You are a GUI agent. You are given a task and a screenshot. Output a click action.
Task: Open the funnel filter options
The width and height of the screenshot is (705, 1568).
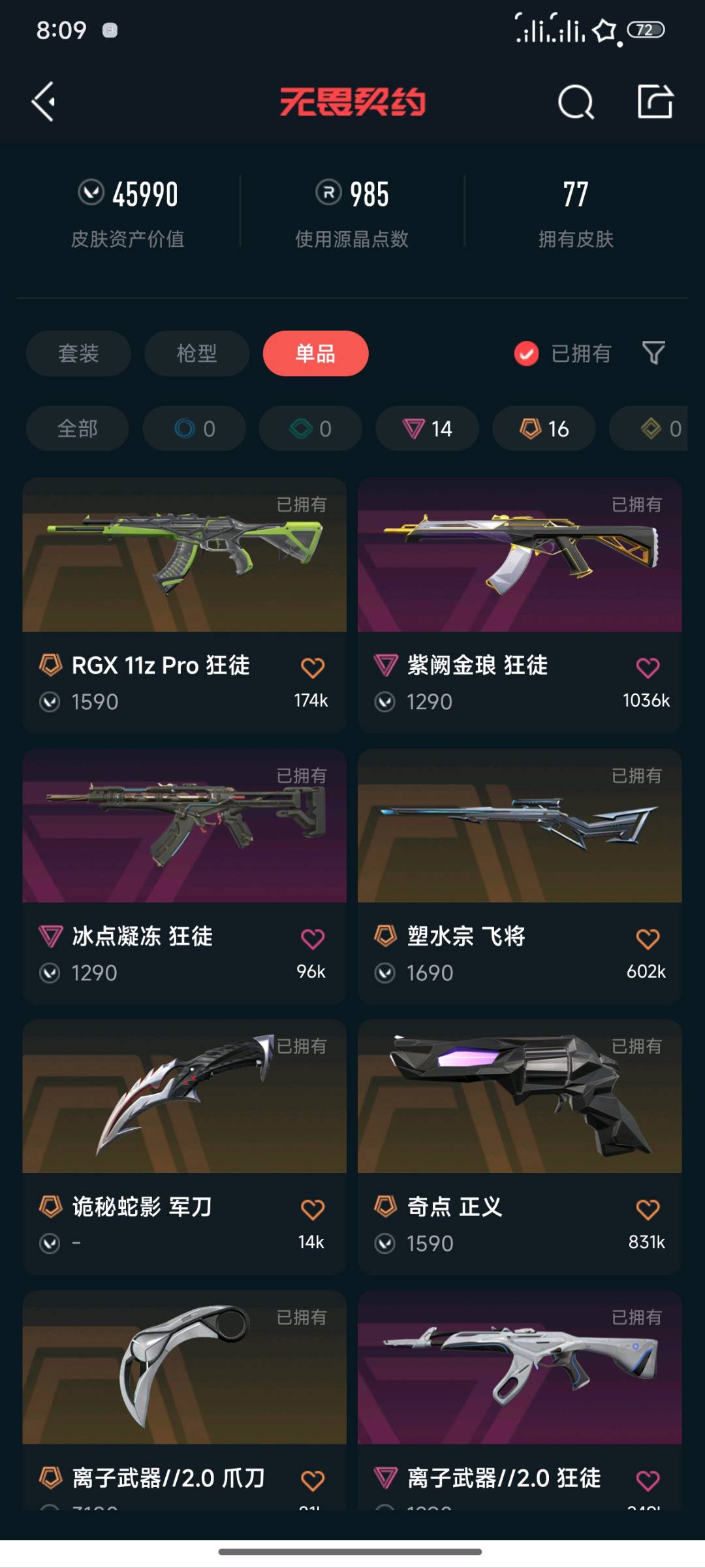(653, 353)
